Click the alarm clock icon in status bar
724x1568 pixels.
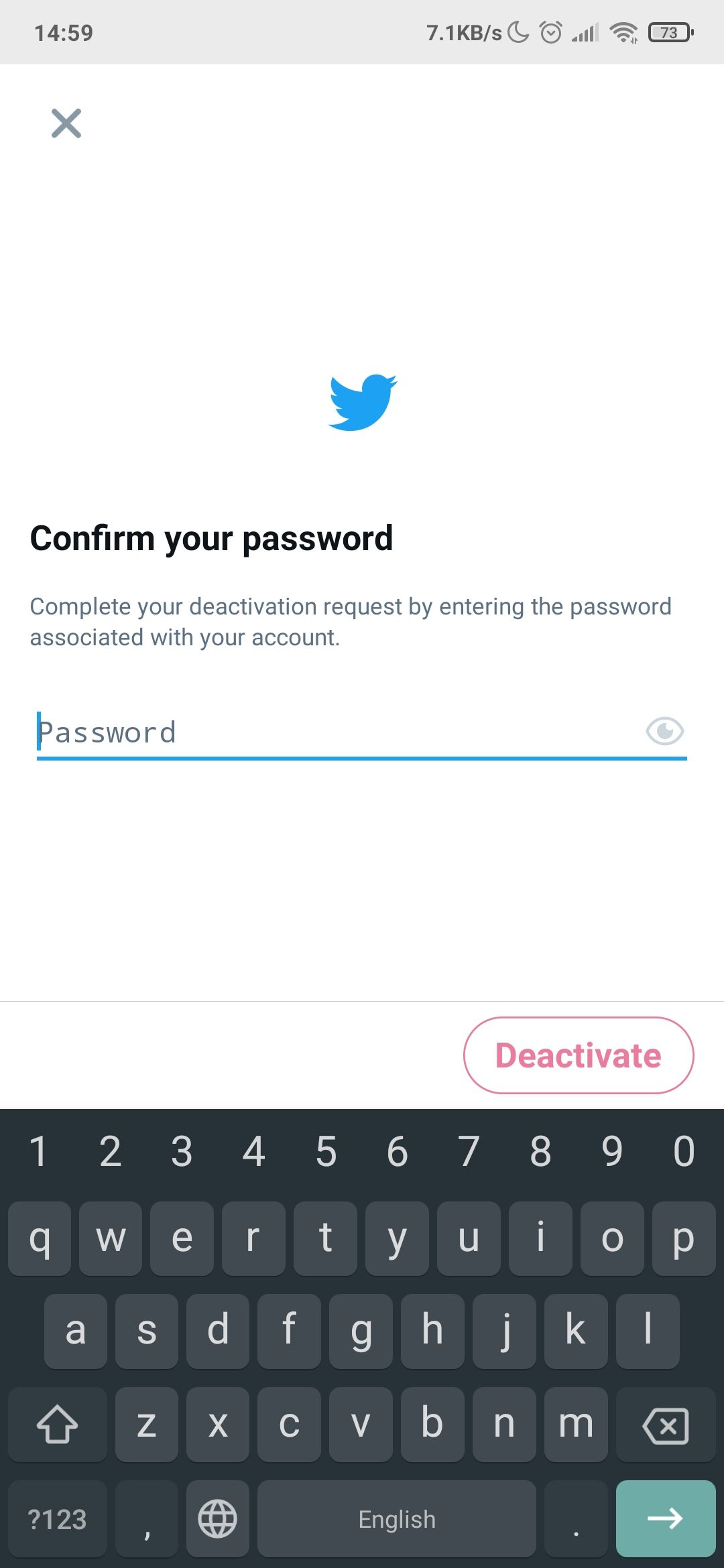pos(549,32)
